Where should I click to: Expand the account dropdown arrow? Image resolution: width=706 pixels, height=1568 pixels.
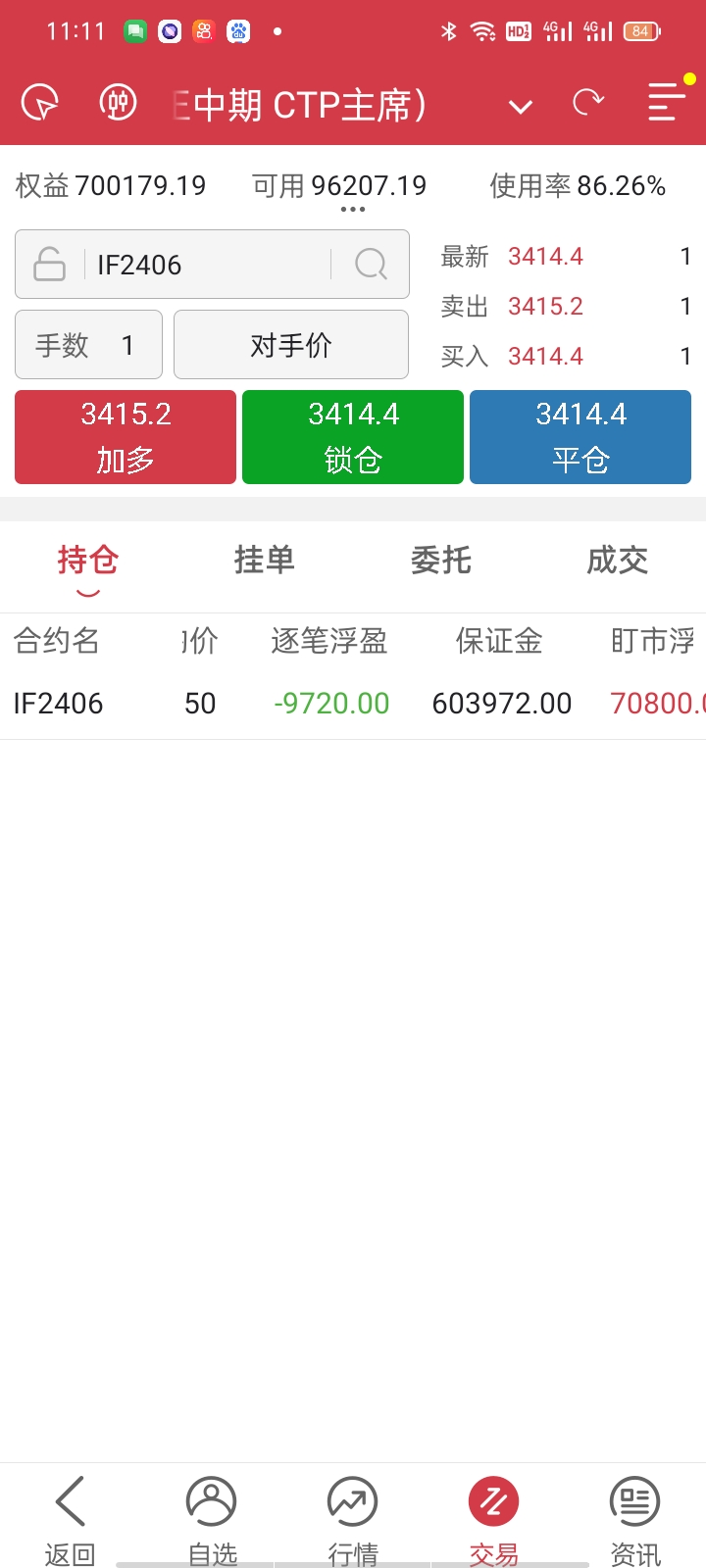coord(521,106)
